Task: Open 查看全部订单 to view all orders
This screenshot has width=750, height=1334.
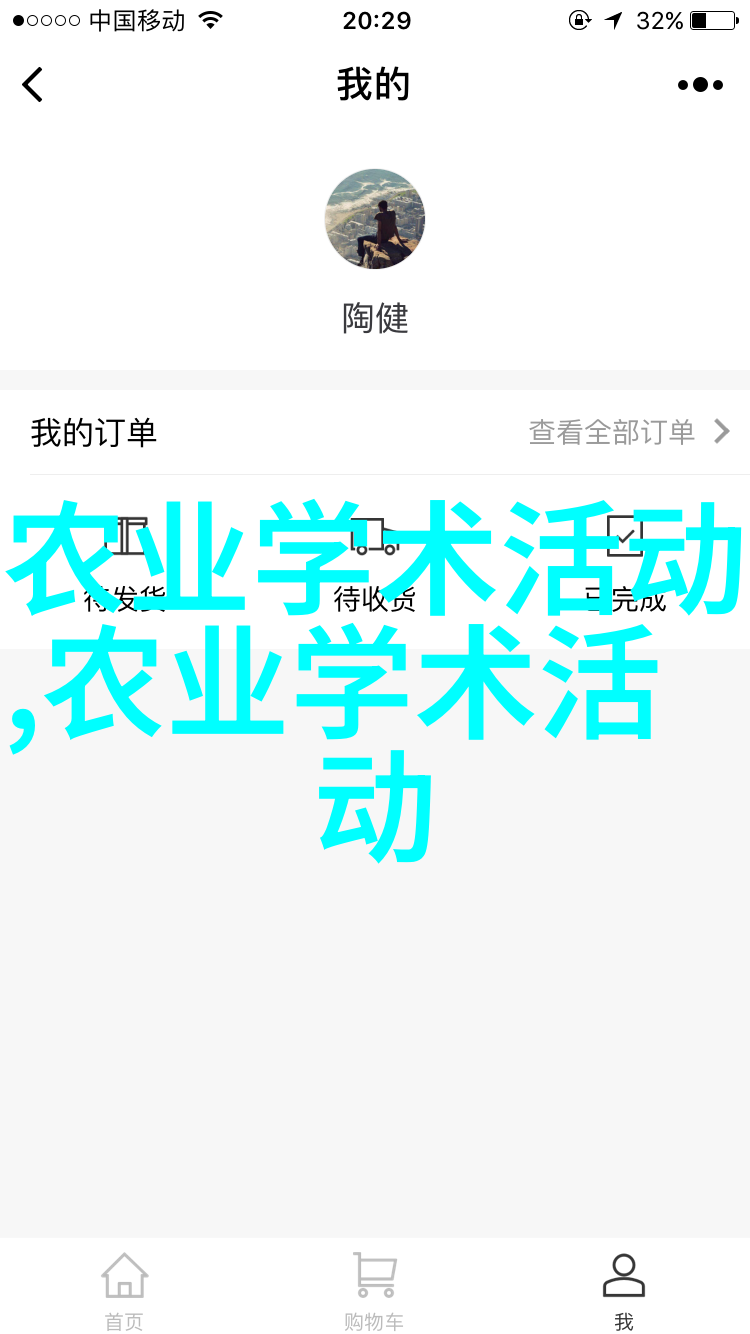Action: (x=628, y=432)
